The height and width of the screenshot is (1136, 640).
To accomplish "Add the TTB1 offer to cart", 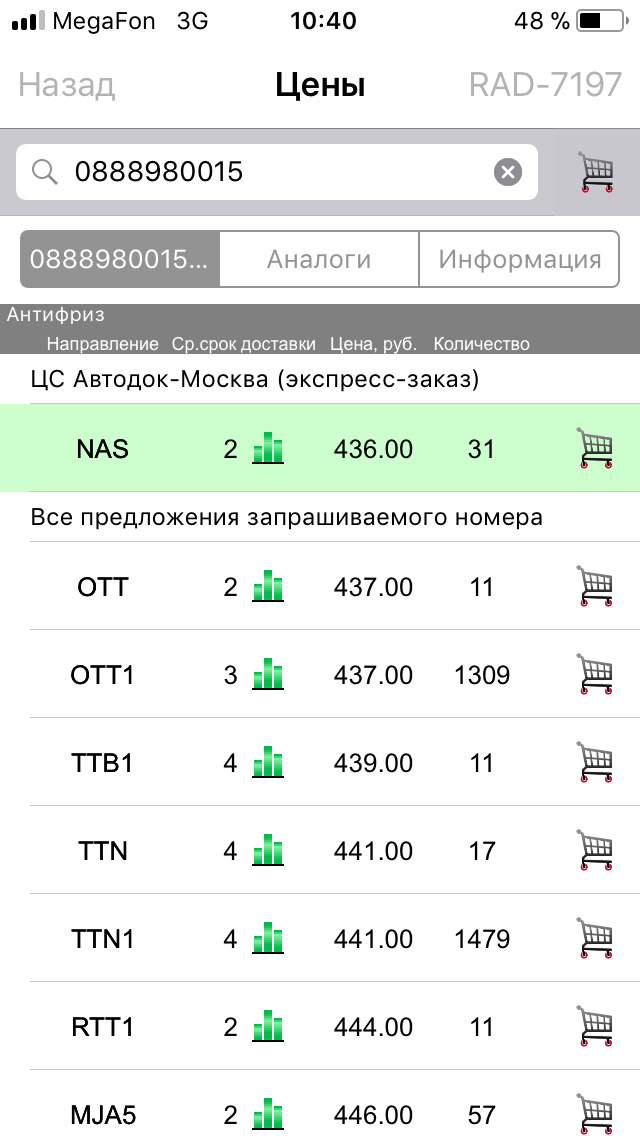I will (x=595, y=763).
